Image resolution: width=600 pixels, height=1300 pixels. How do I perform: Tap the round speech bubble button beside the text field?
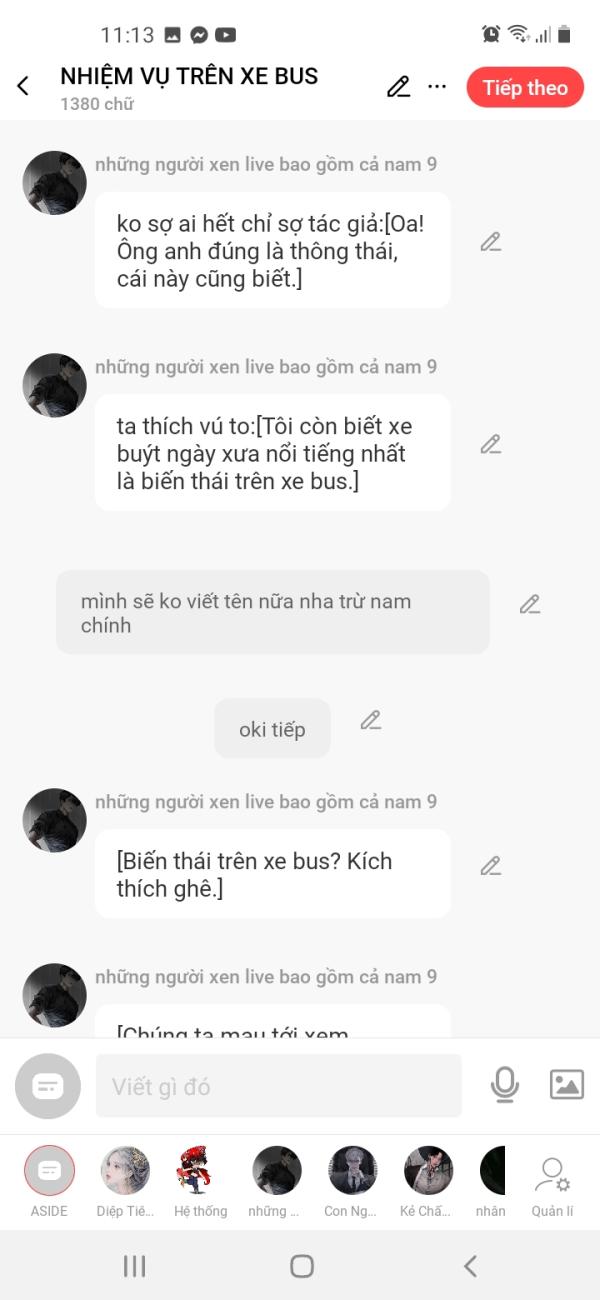[48, 1086]
